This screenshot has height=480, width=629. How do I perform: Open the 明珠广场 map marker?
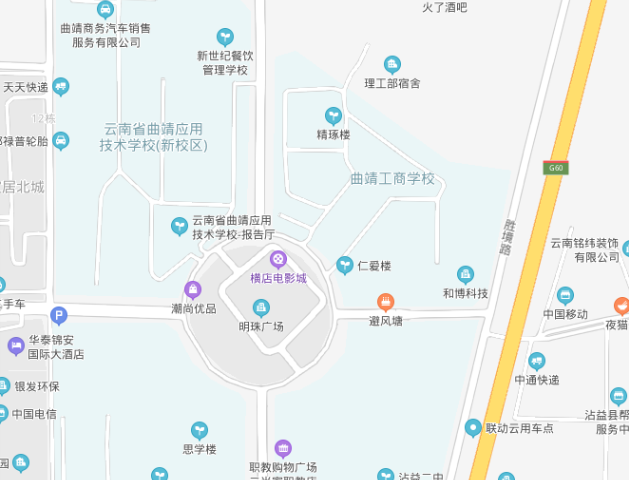pos(262,307)
